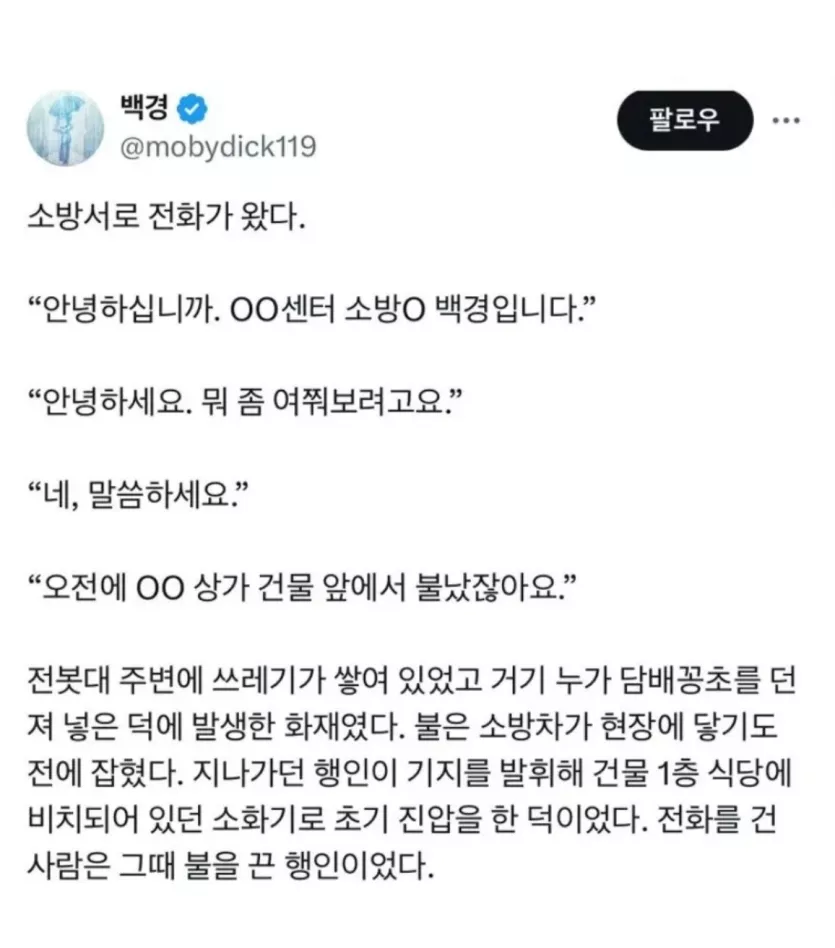Open the @mobydick119 profile

point(218,147)
